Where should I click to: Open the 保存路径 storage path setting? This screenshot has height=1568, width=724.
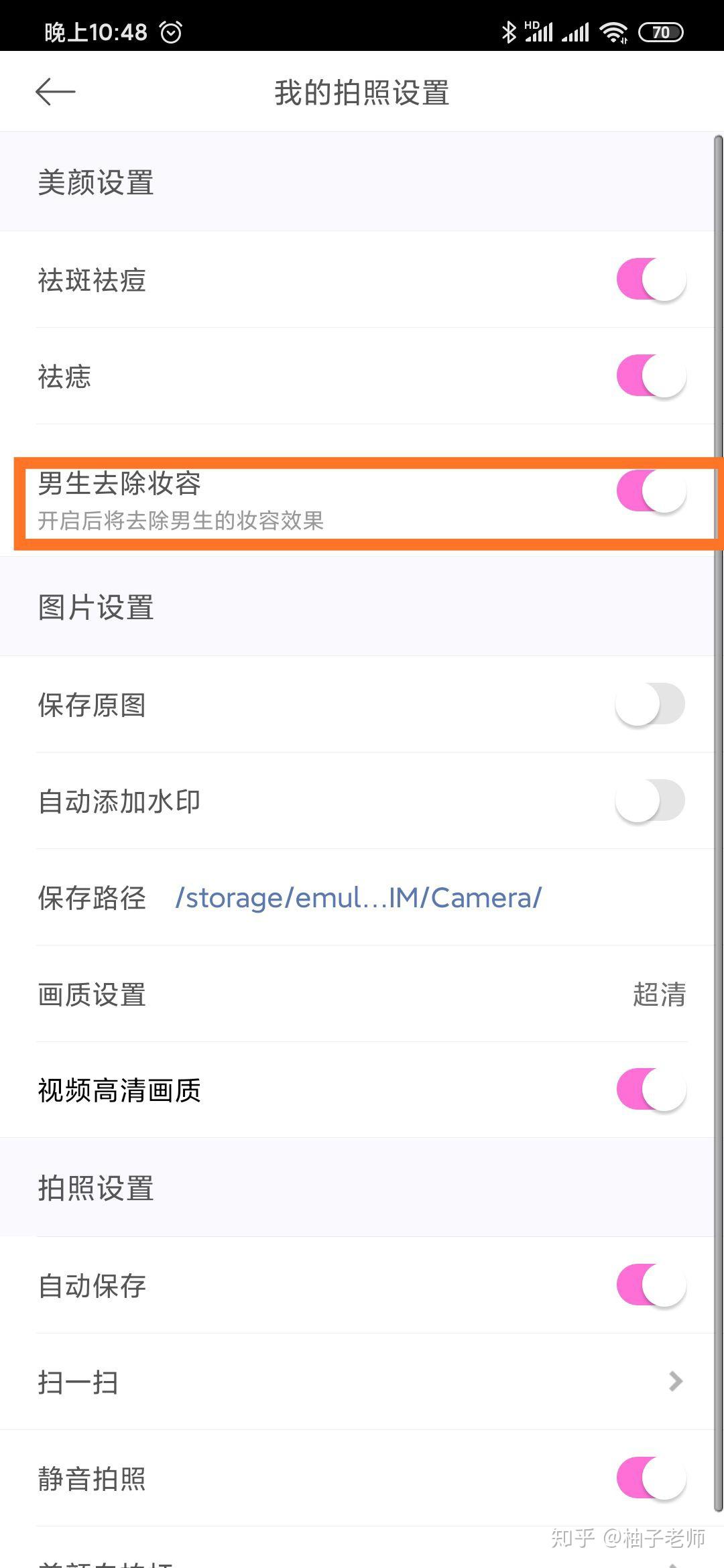tap(358, 898)
